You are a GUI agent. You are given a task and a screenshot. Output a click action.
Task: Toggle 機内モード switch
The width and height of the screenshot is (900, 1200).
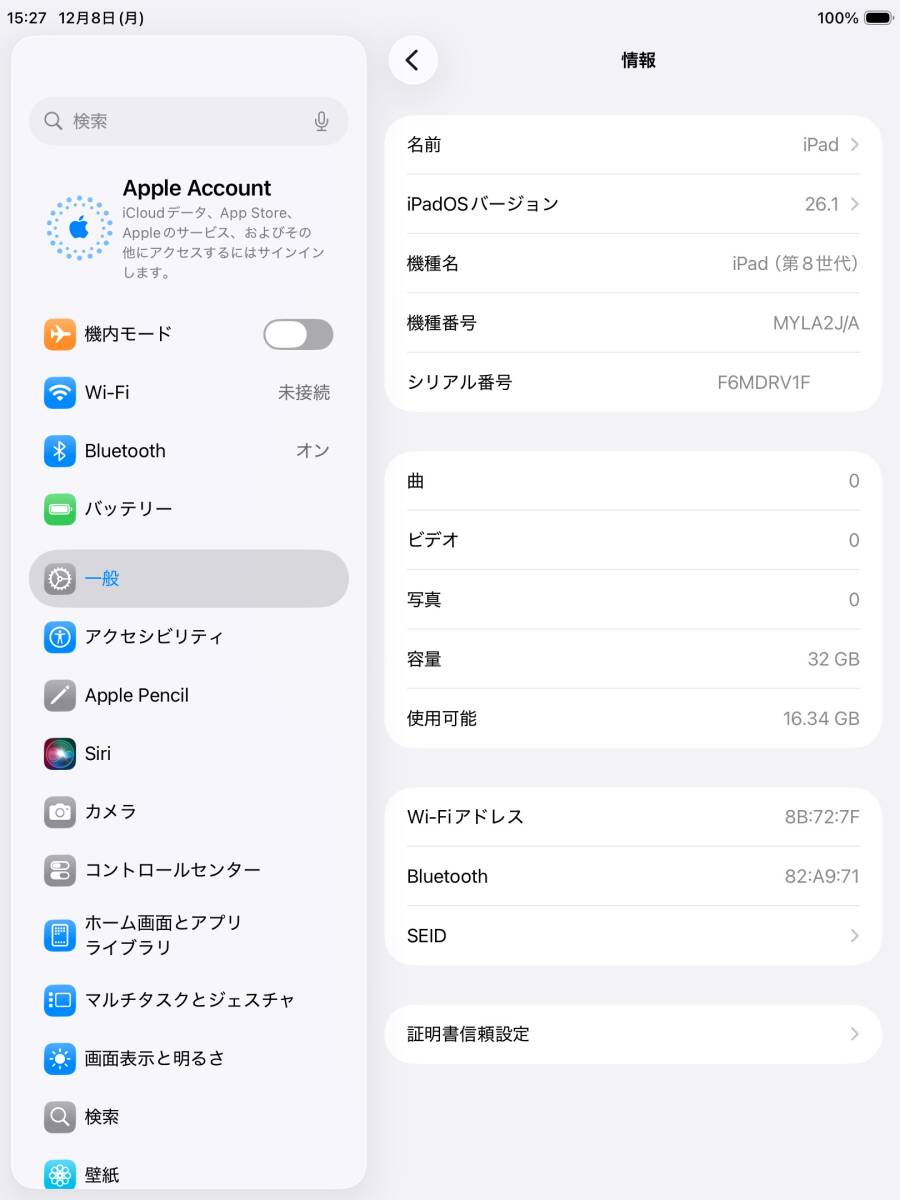tap(298, 334)
